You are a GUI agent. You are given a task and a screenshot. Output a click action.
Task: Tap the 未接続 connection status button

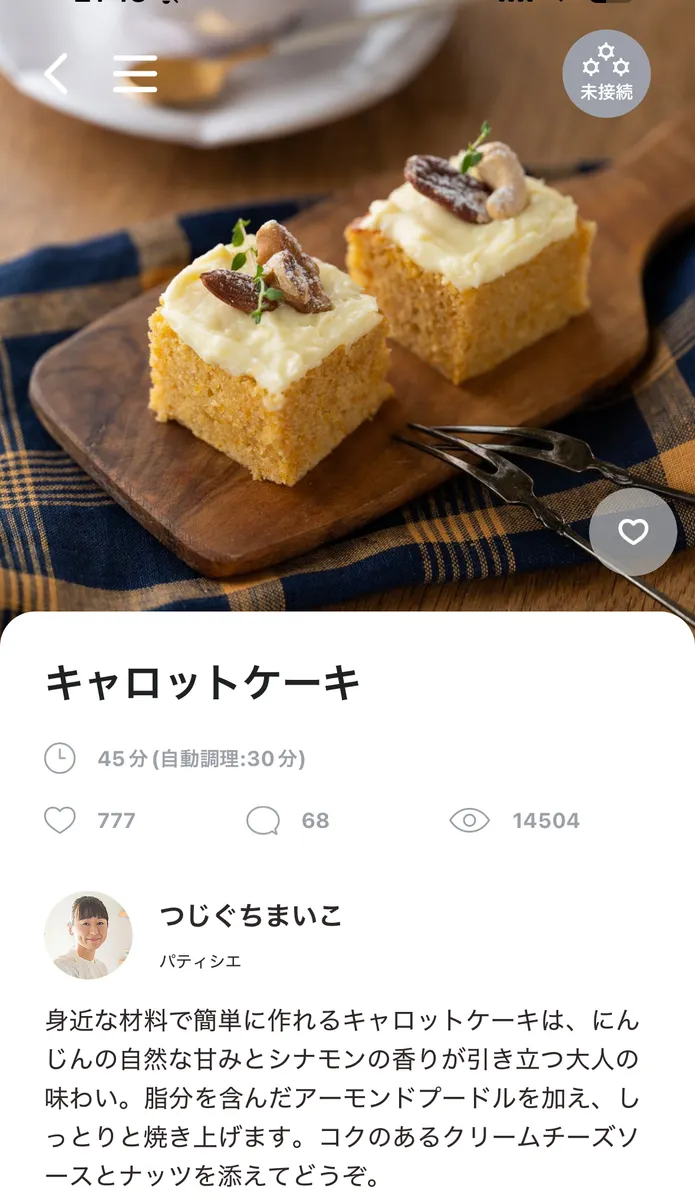point(606,74)
